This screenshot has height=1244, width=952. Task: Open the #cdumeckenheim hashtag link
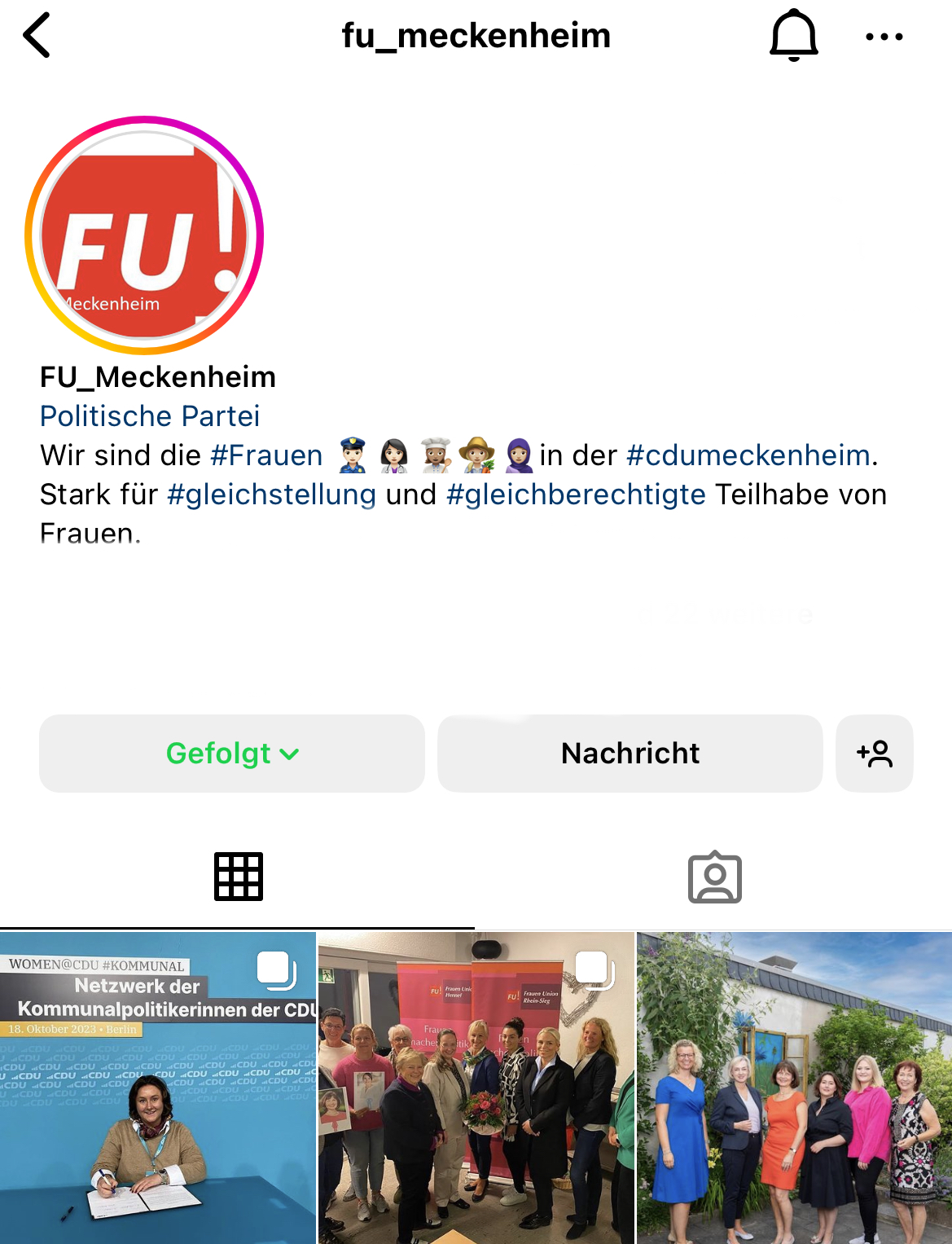pyautogui.click(x=748, y=455)
